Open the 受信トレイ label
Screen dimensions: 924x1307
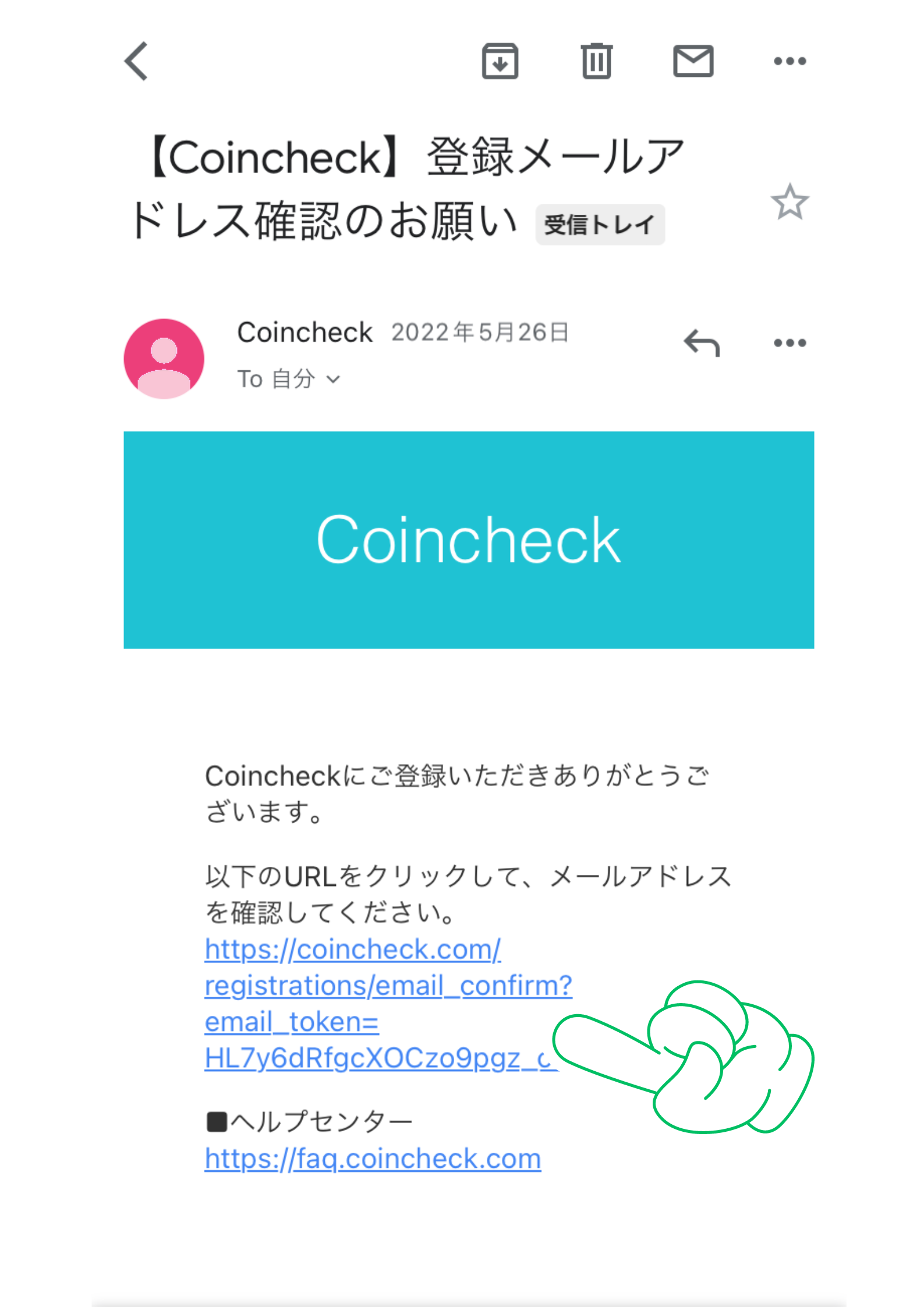(600, 224)
